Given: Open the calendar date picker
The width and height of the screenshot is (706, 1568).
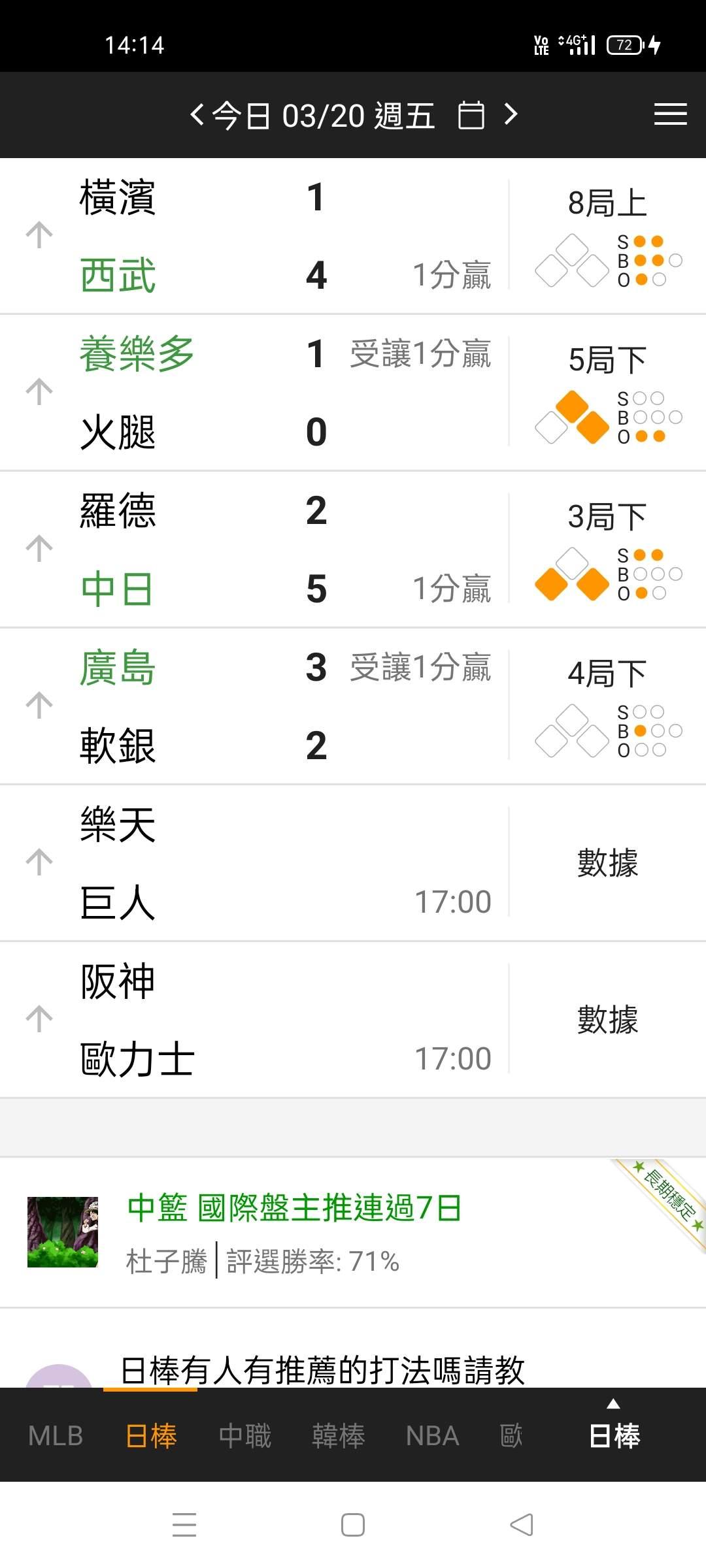Looking at the screenshot, I should coord(471,115).
